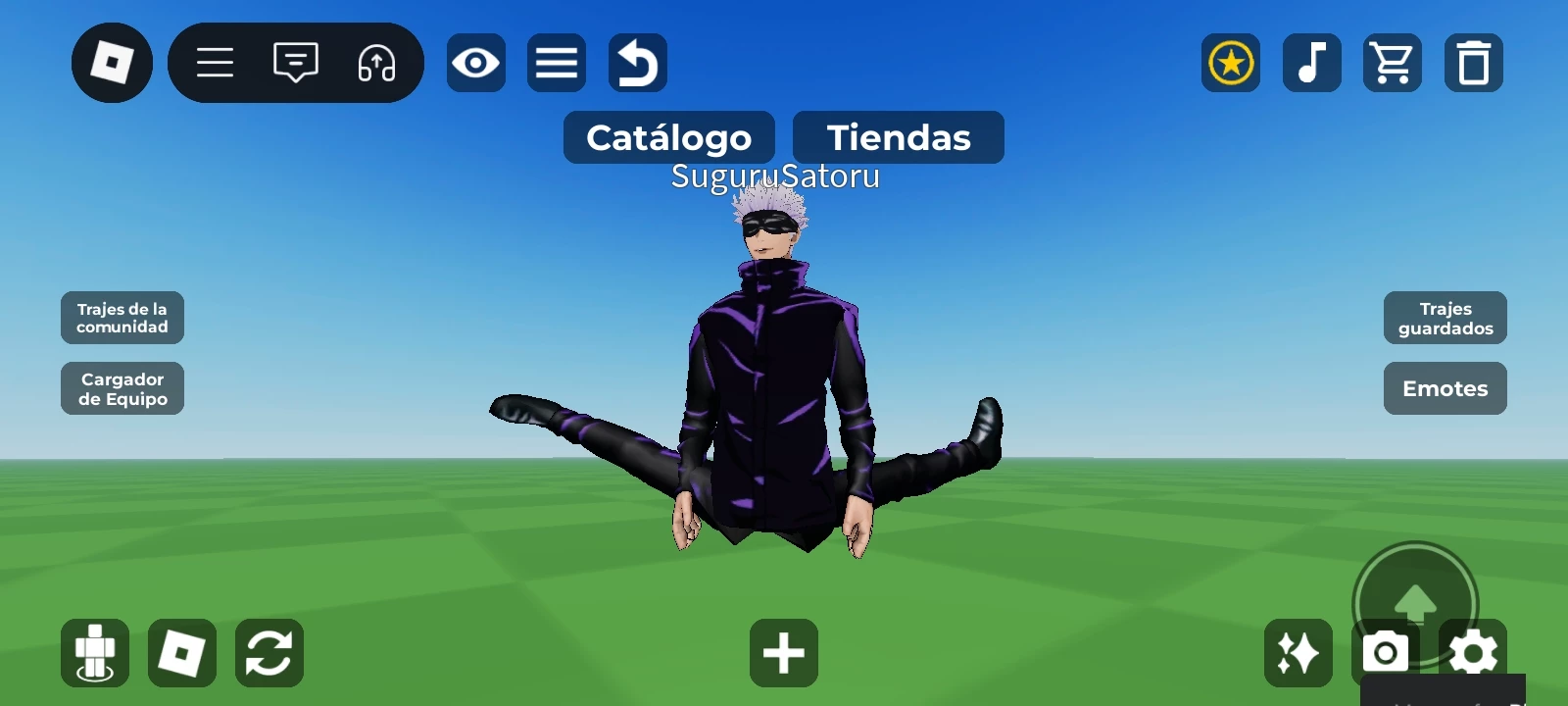
Task: Open the Emotes panel
Action: click(1445, 388)
